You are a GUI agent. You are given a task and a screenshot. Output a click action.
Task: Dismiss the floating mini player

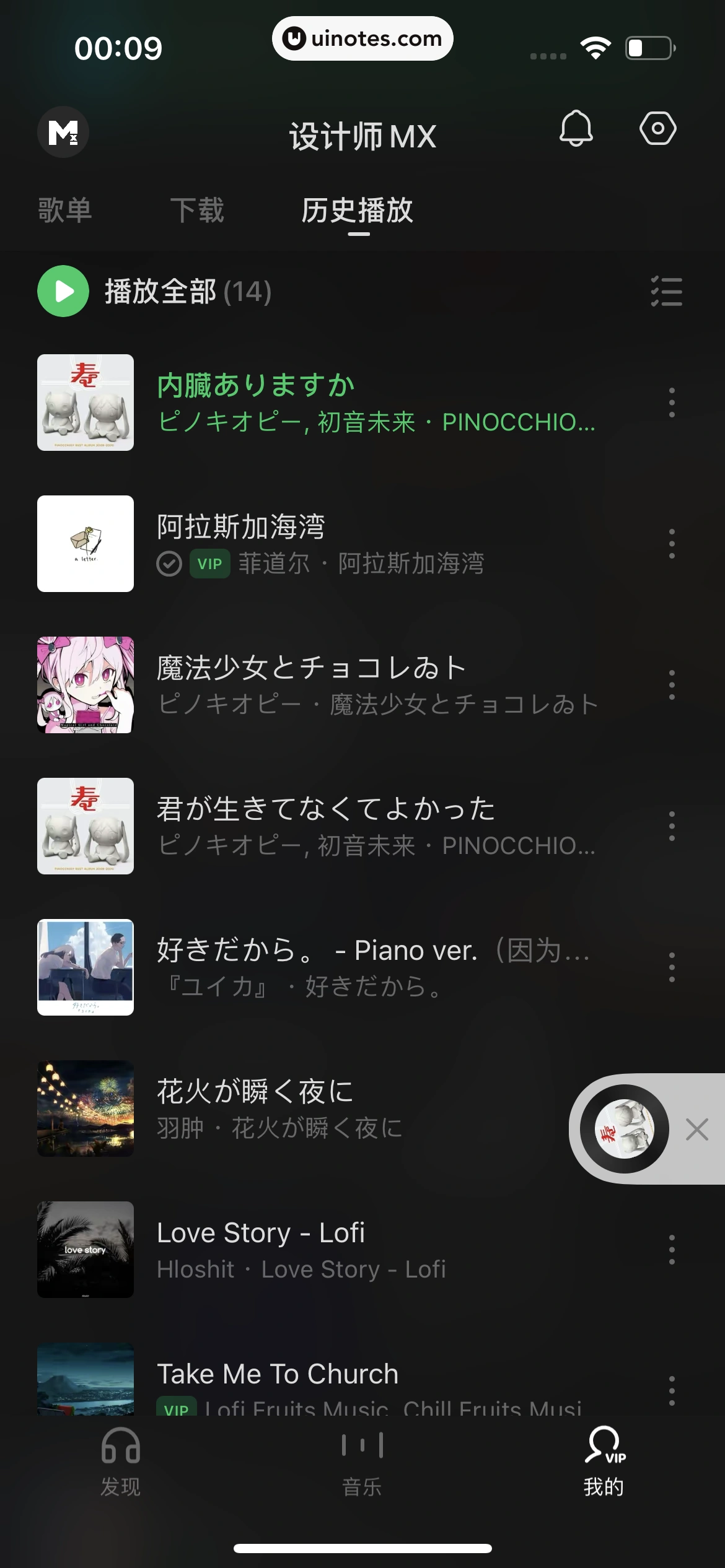pos(697,1130)
